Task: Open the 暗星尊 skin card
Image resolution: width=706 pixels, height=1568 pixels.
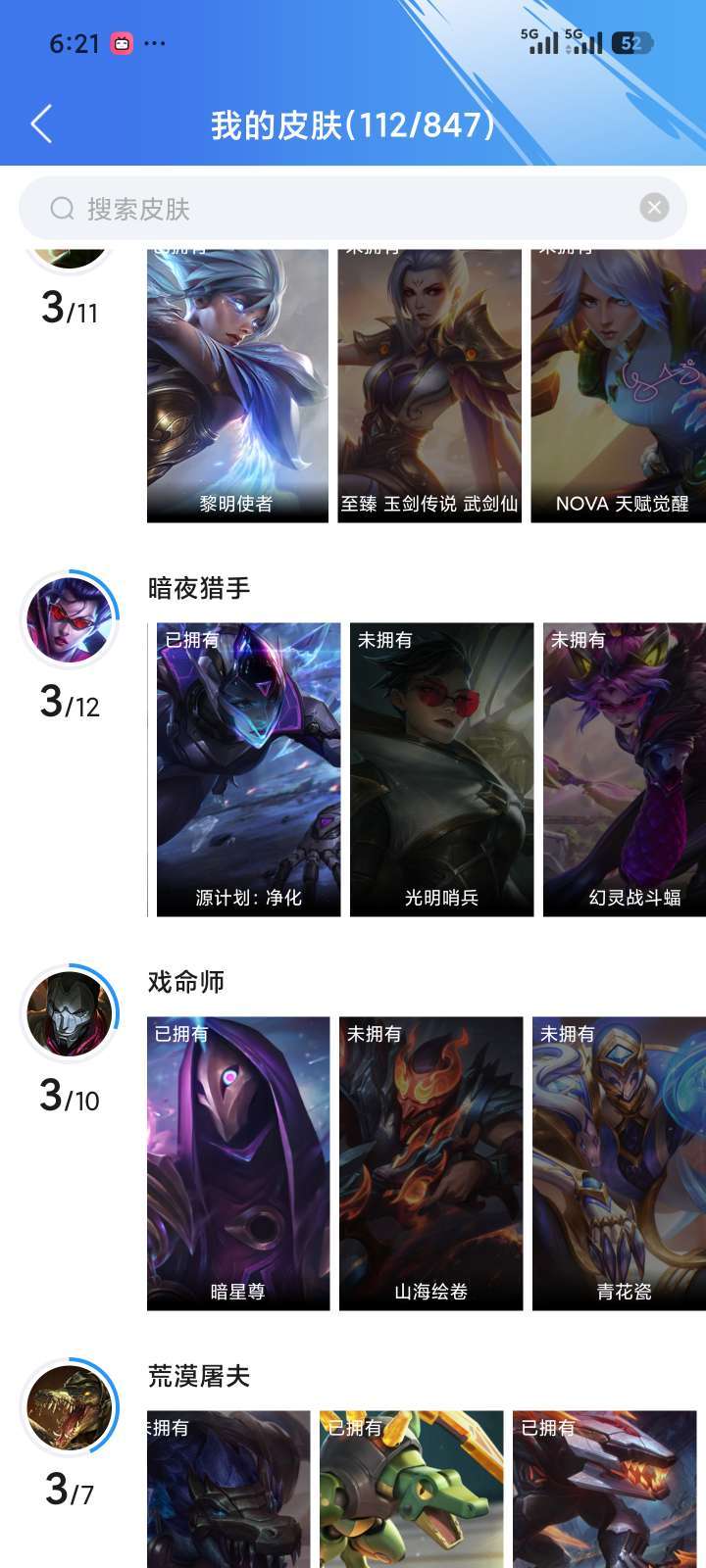Action: (x=238, y=1163)
